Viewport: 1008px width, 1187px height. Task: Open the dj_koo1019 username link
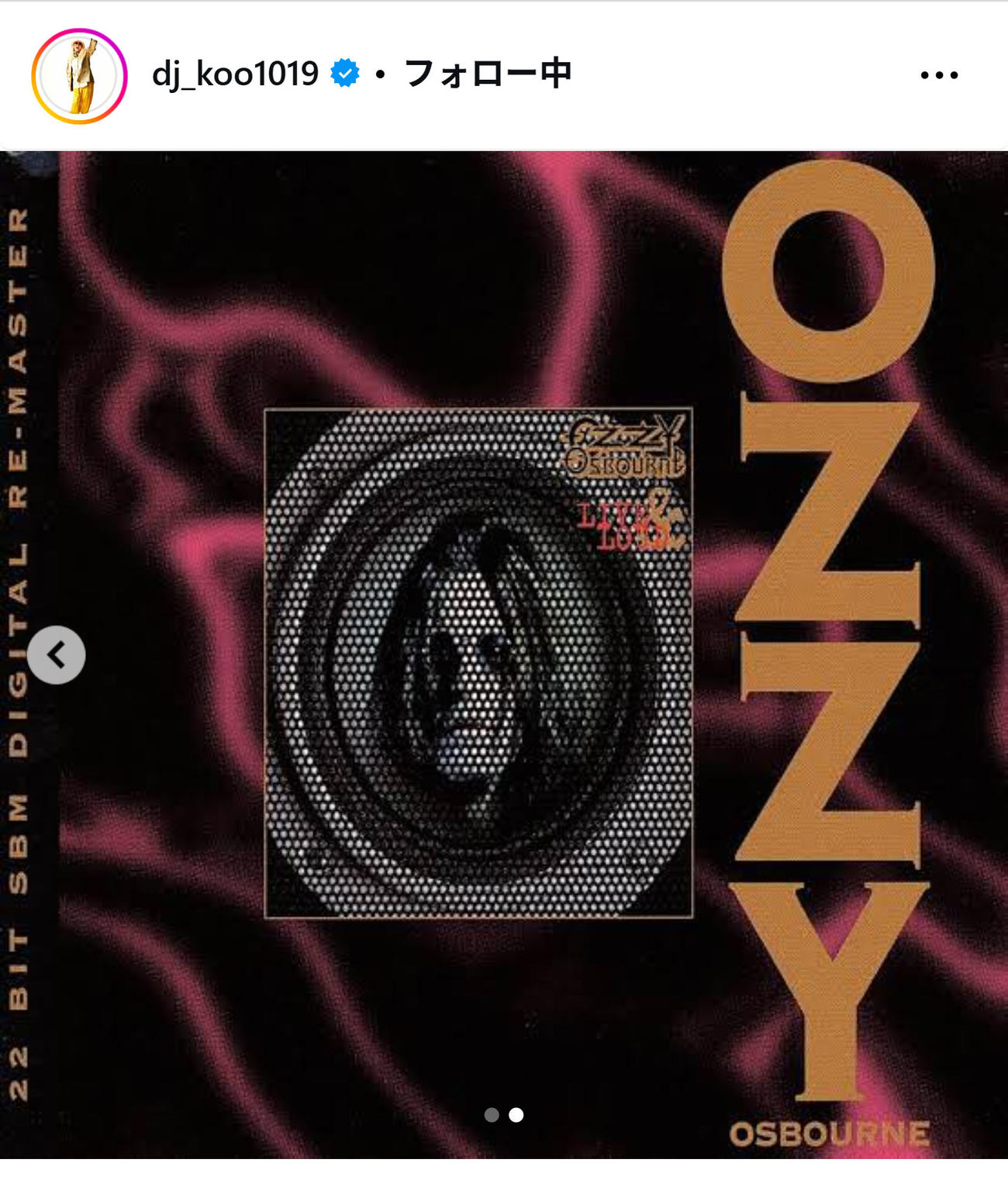pyautogui.click(x=235, y=74)
